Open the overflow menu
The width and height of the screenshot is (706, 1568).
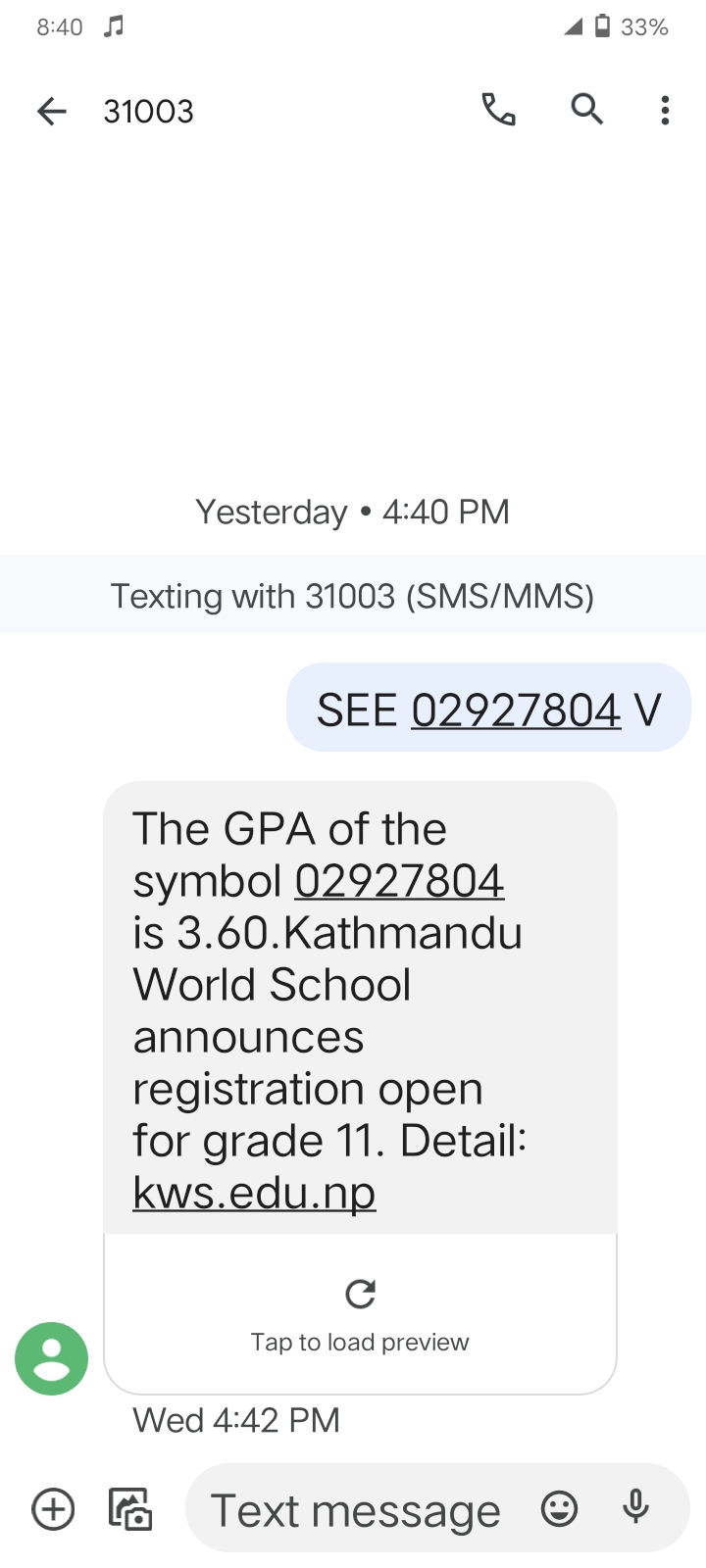tap(665, 111)
